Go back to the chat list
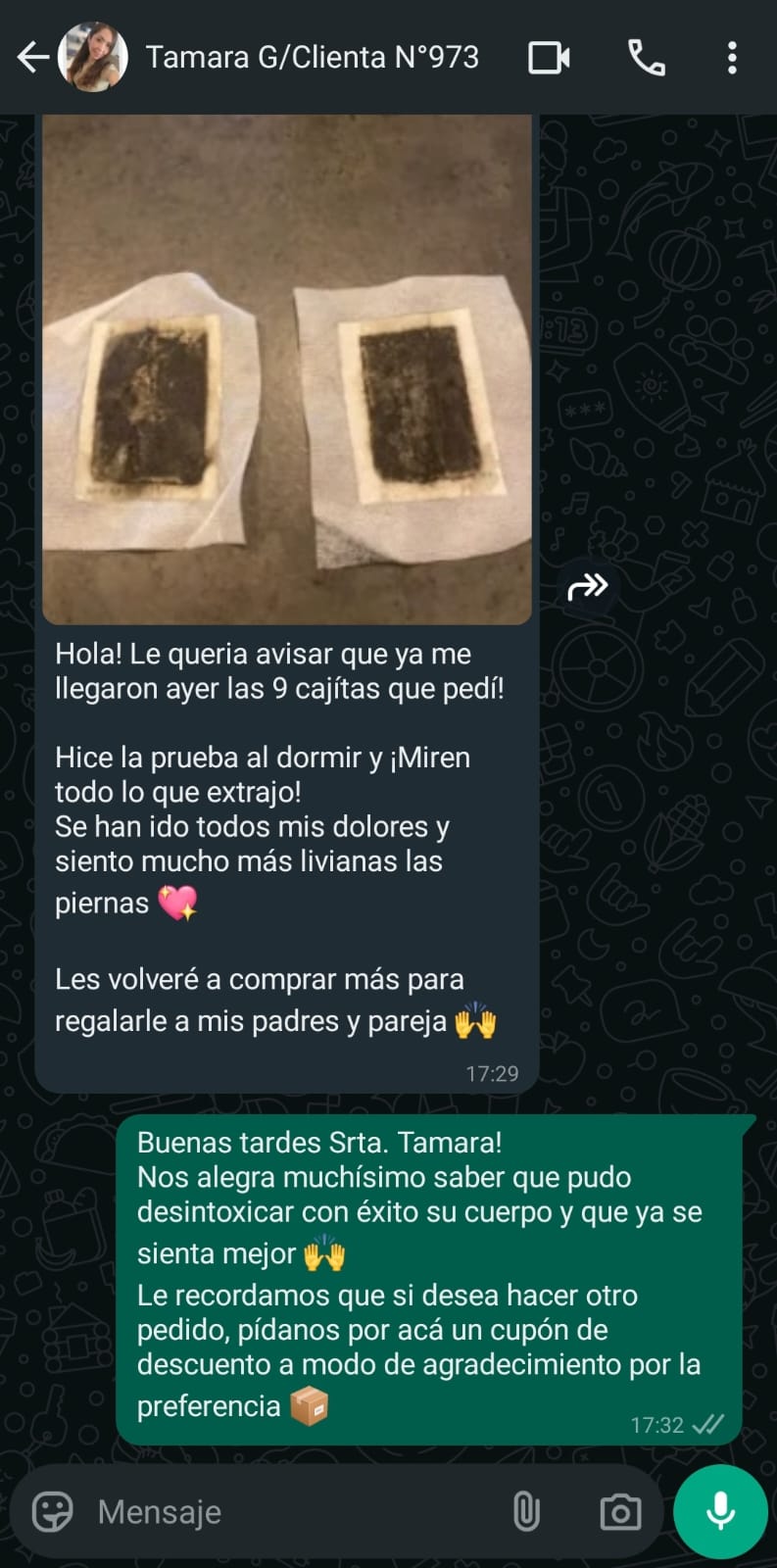 click(32, 58)
